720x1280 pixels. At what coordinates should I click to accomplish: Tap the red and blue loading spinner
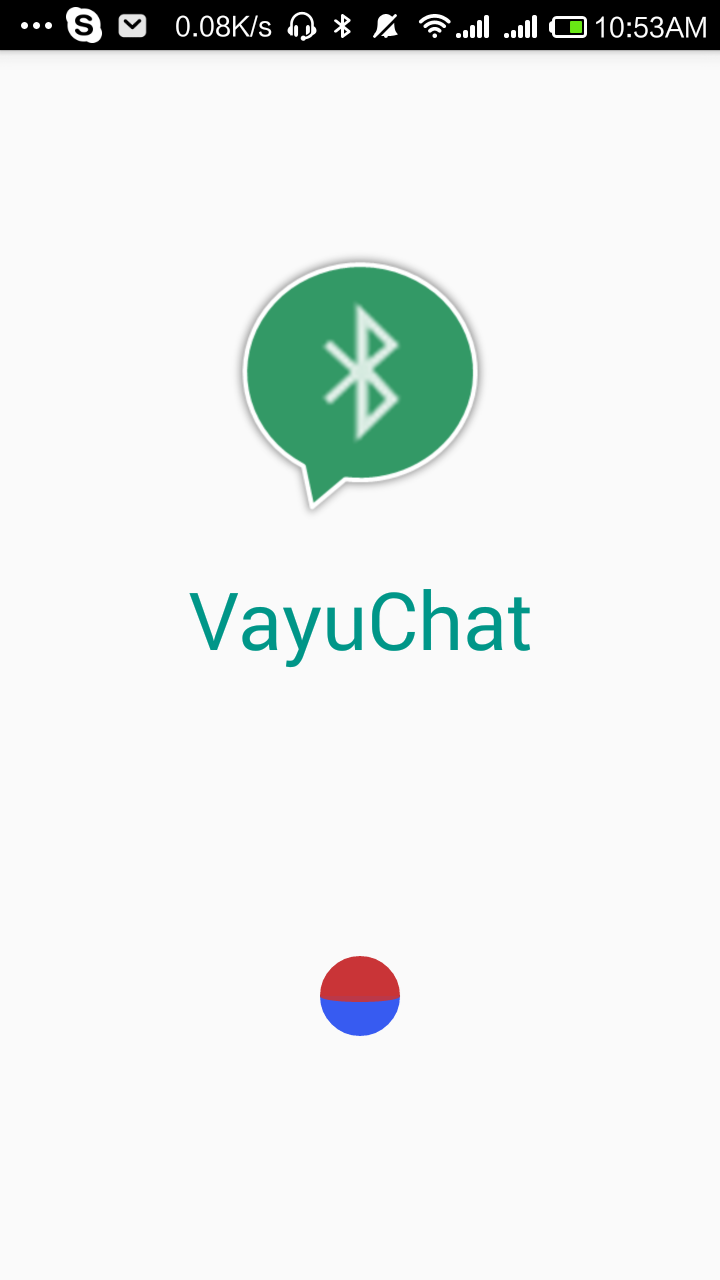point(360,995)
